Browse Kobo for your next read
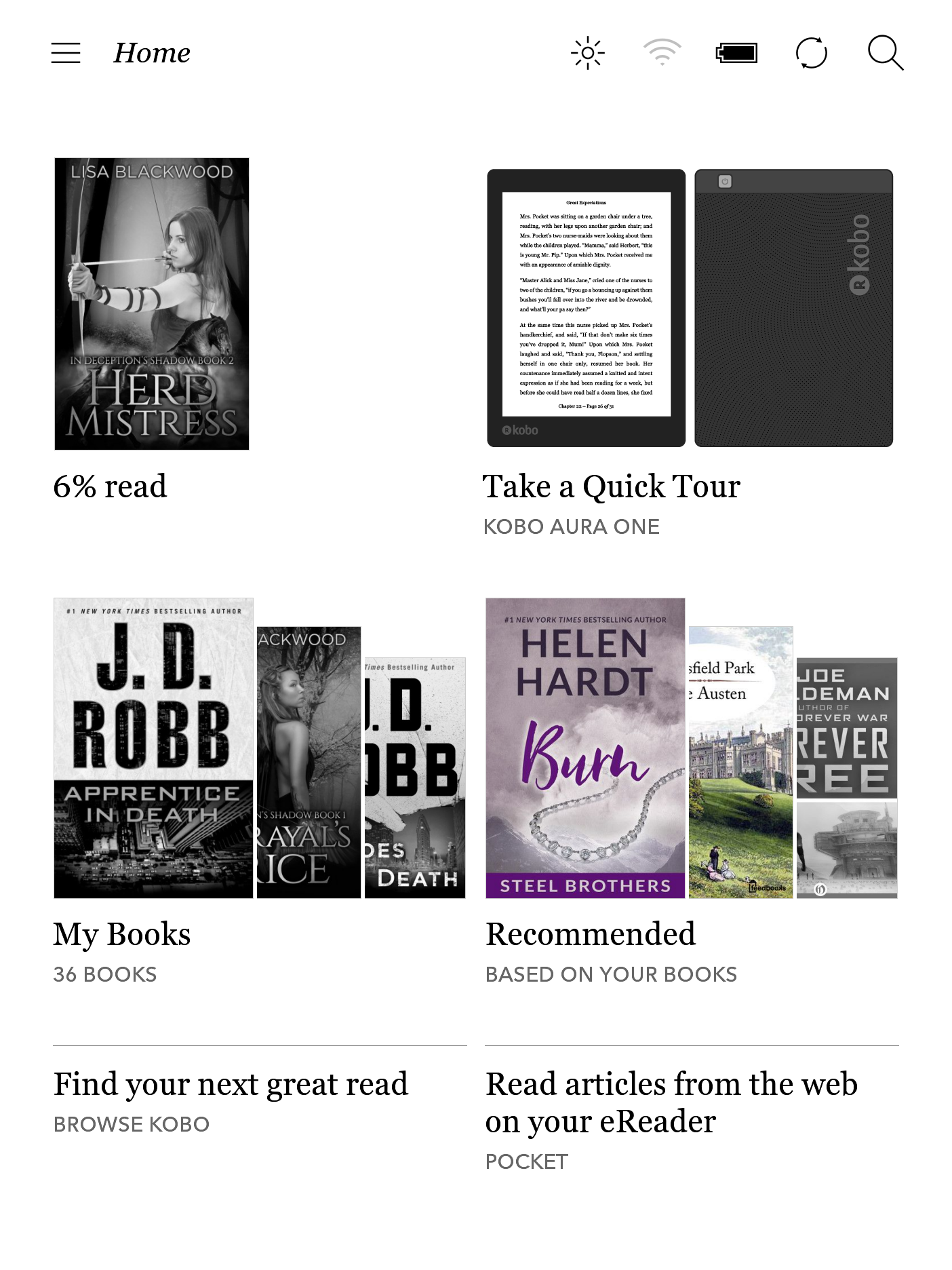Viewport: 952px width, 1270px height. coord(231,1099)
